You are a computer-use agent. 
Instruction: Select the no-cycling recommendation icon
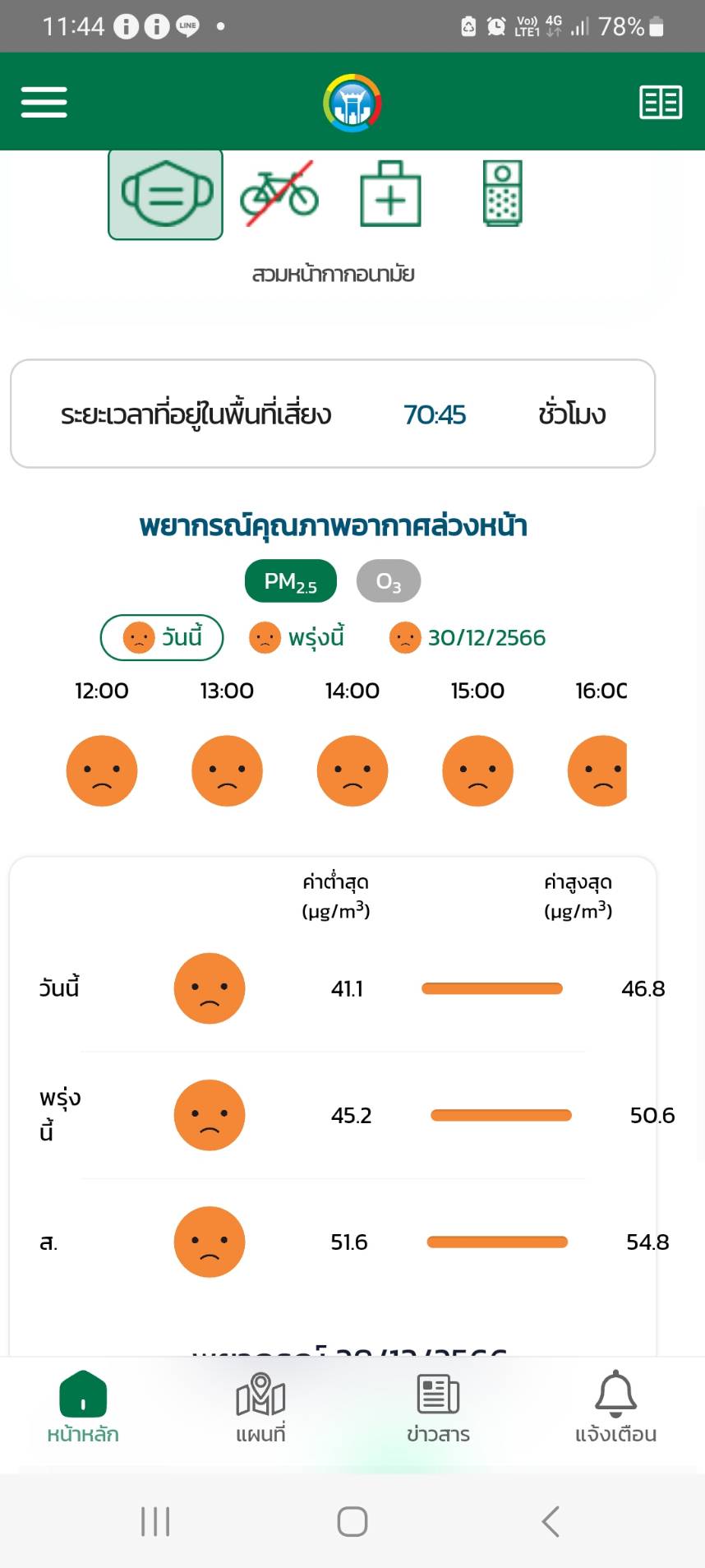pyautogui.click(x=279, y=195)
